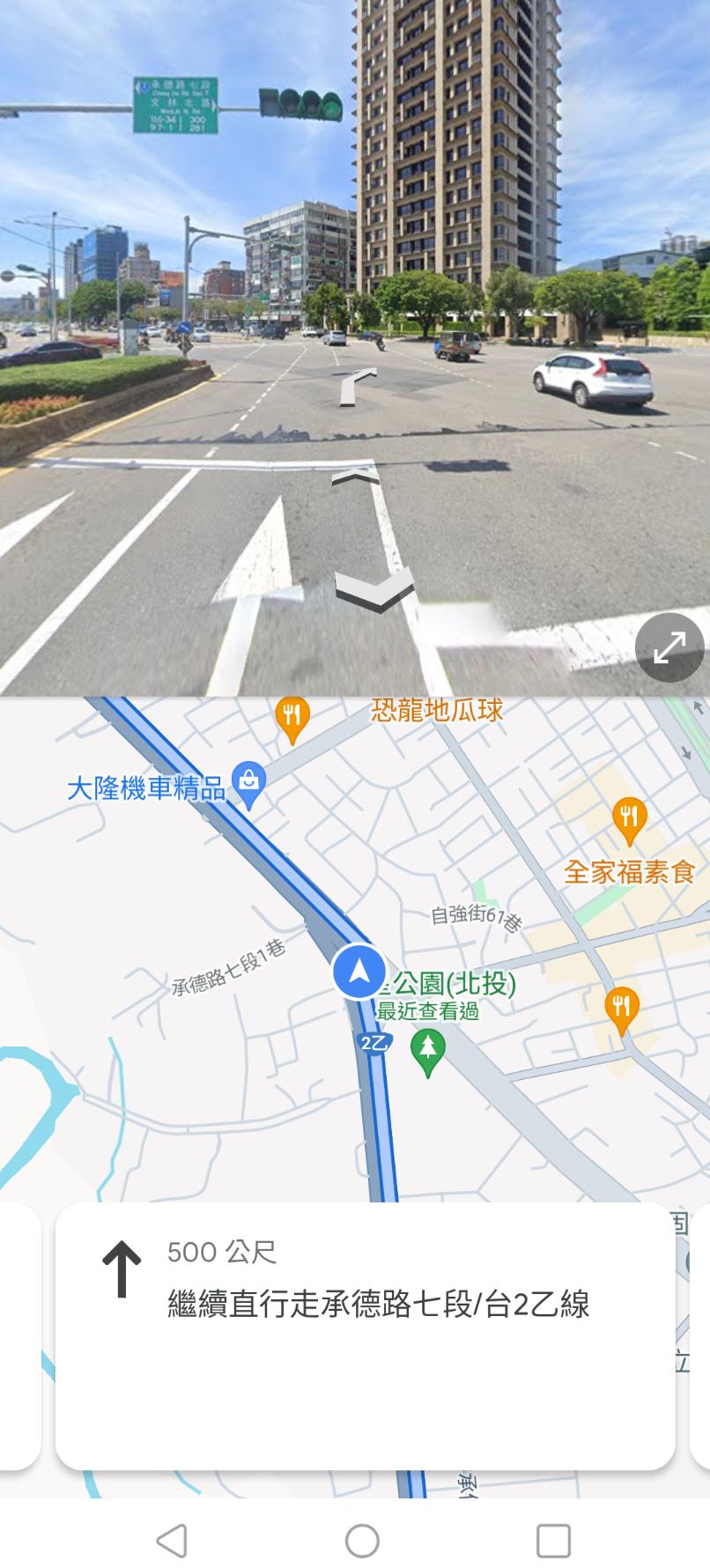This screenshot has width=710, height=1568.
Task: Open 大隆機車精品 map marker
Action: (249, 783)
